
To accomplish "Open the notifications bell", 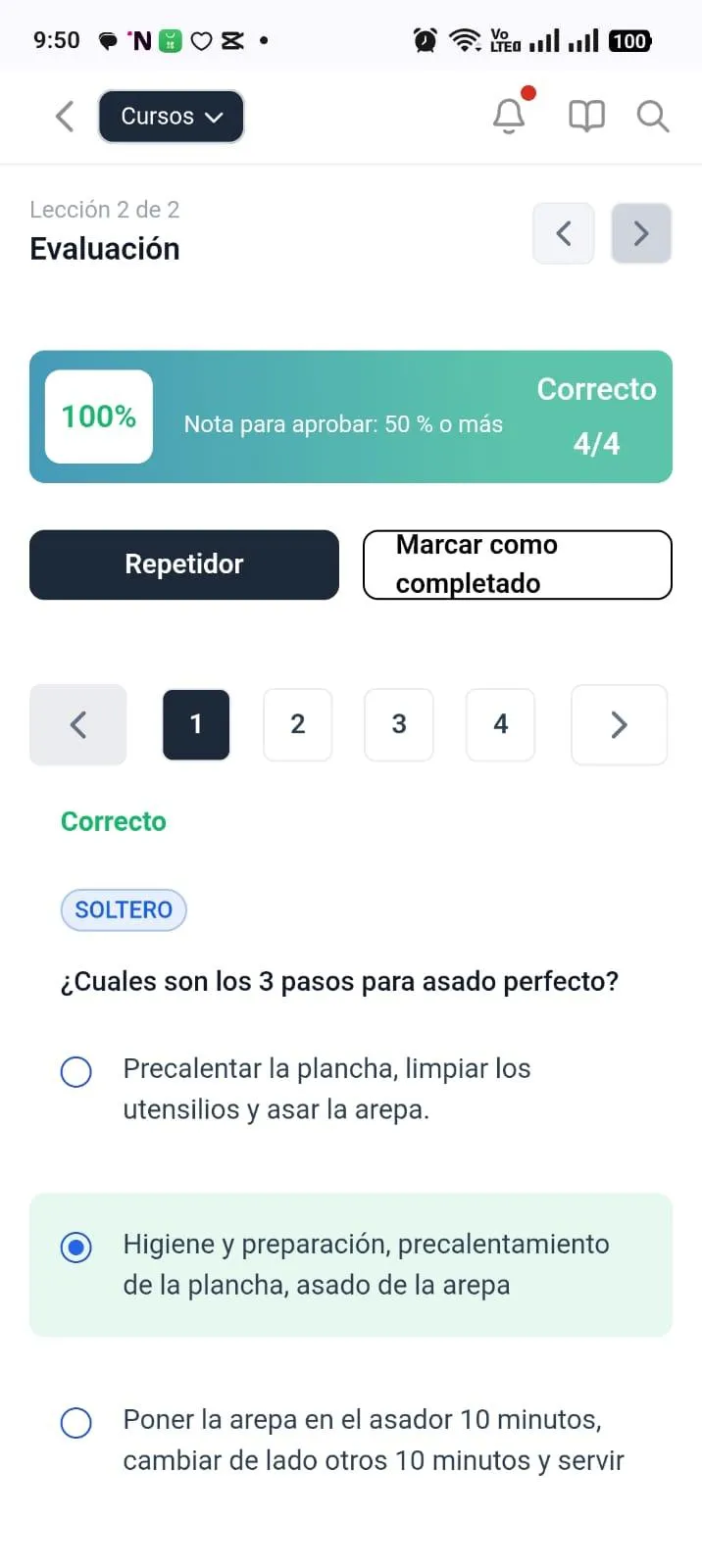I will click(x=509, y=116).
